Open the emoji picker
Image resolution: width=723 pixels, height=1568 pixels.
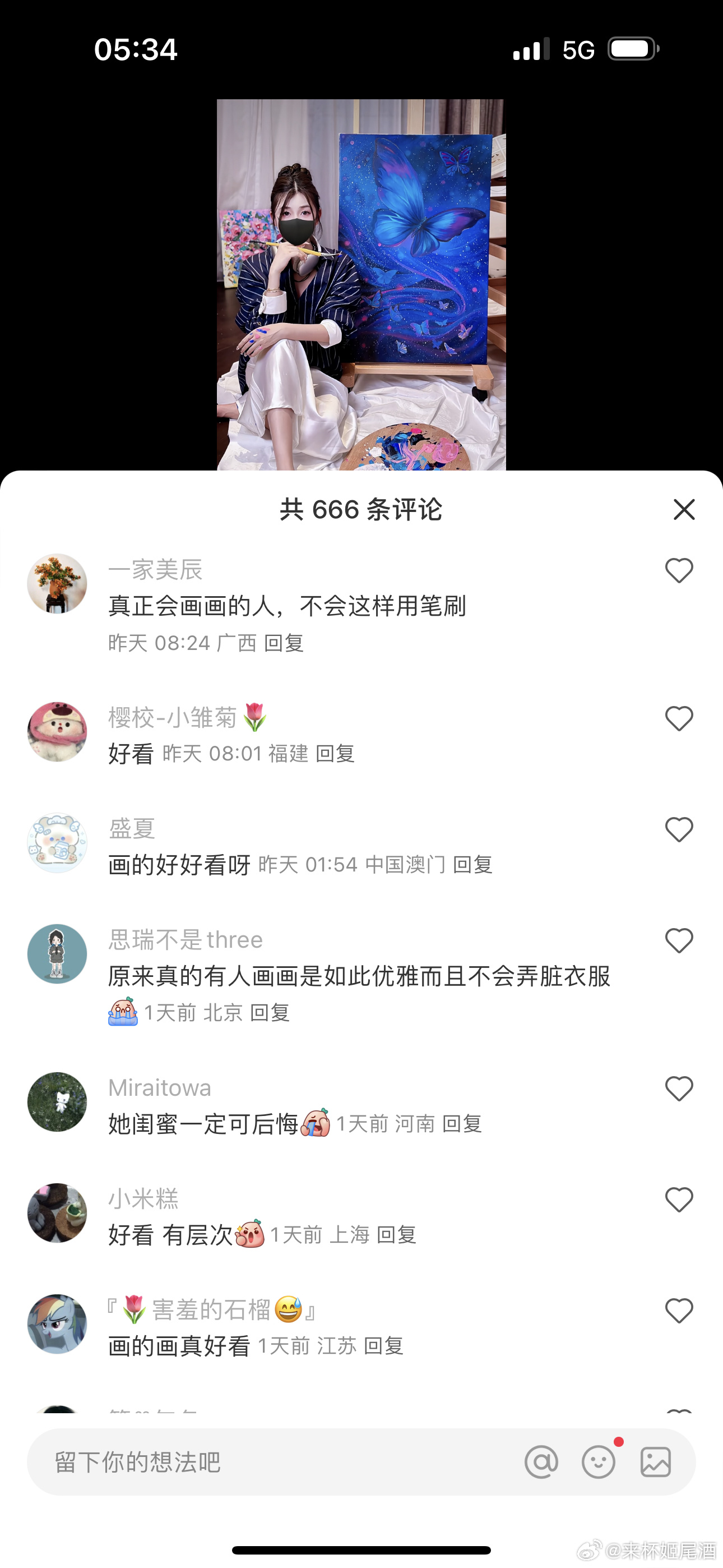pos(598,1462)
